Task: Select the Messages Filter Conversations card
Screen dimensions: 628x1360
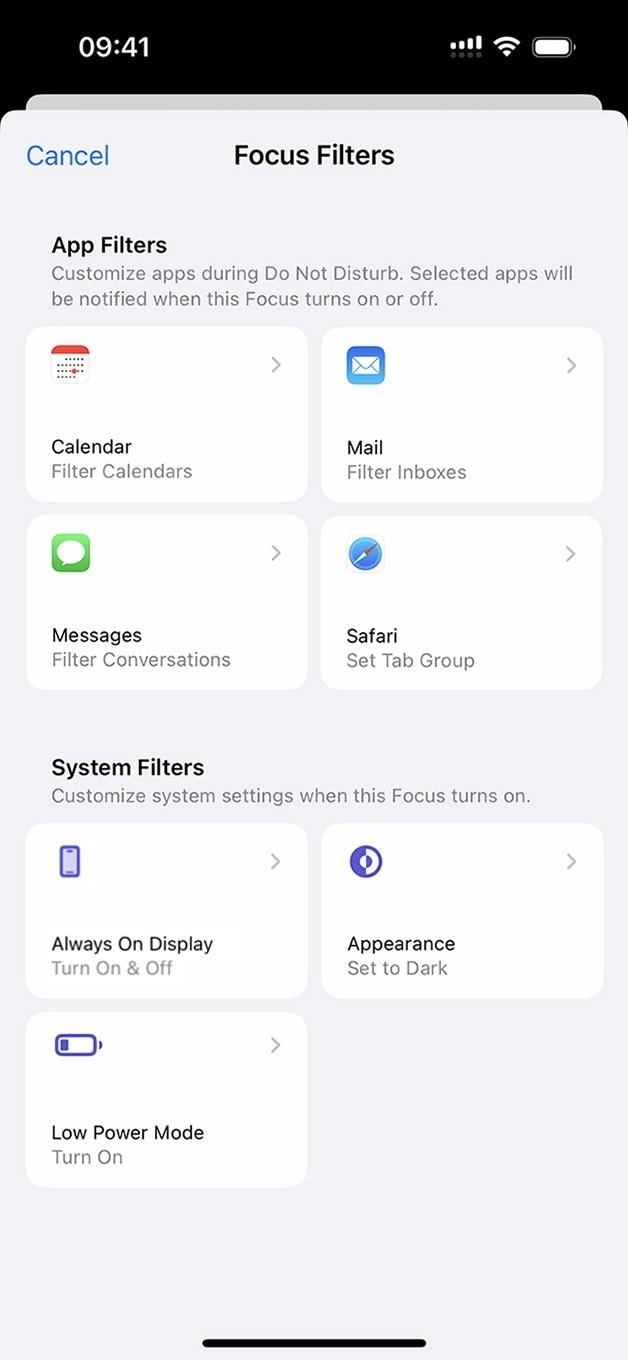Action: coord(166,602)
